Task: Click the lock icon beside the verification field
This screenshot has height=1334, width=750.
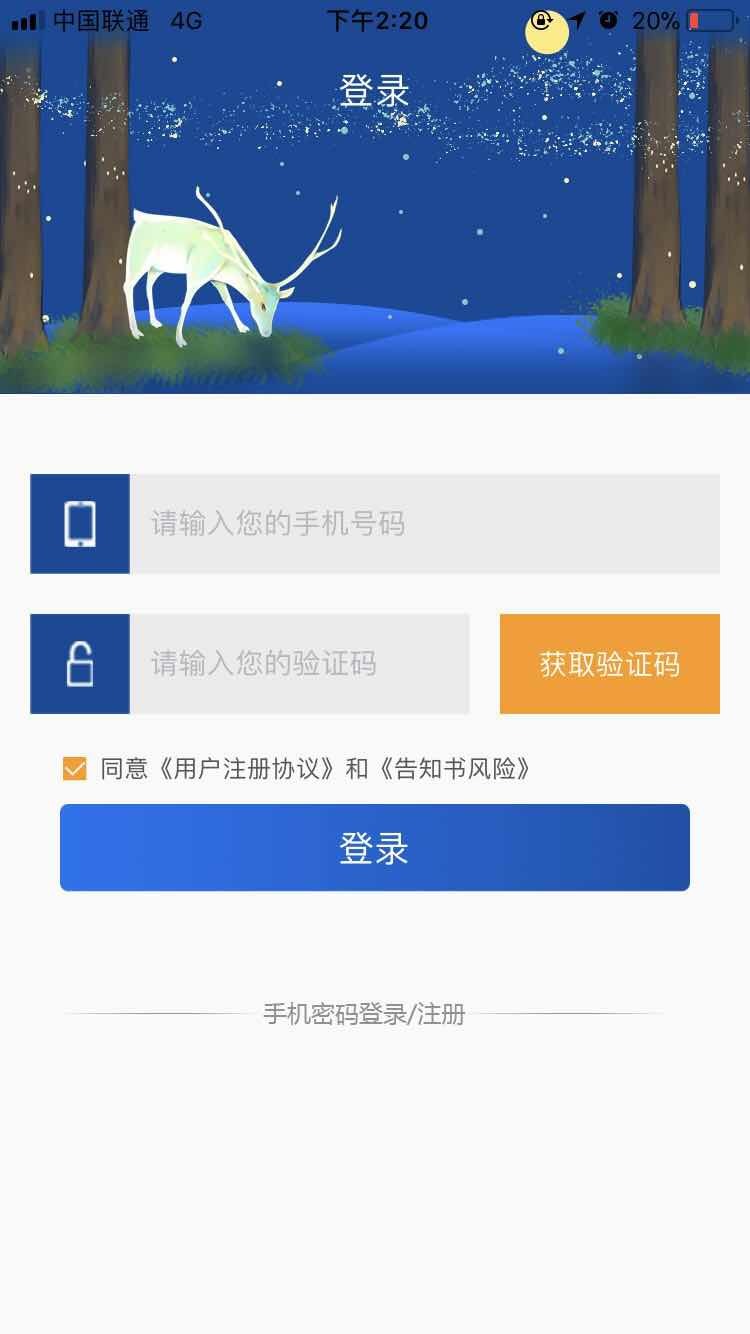Action: [80, 663]
